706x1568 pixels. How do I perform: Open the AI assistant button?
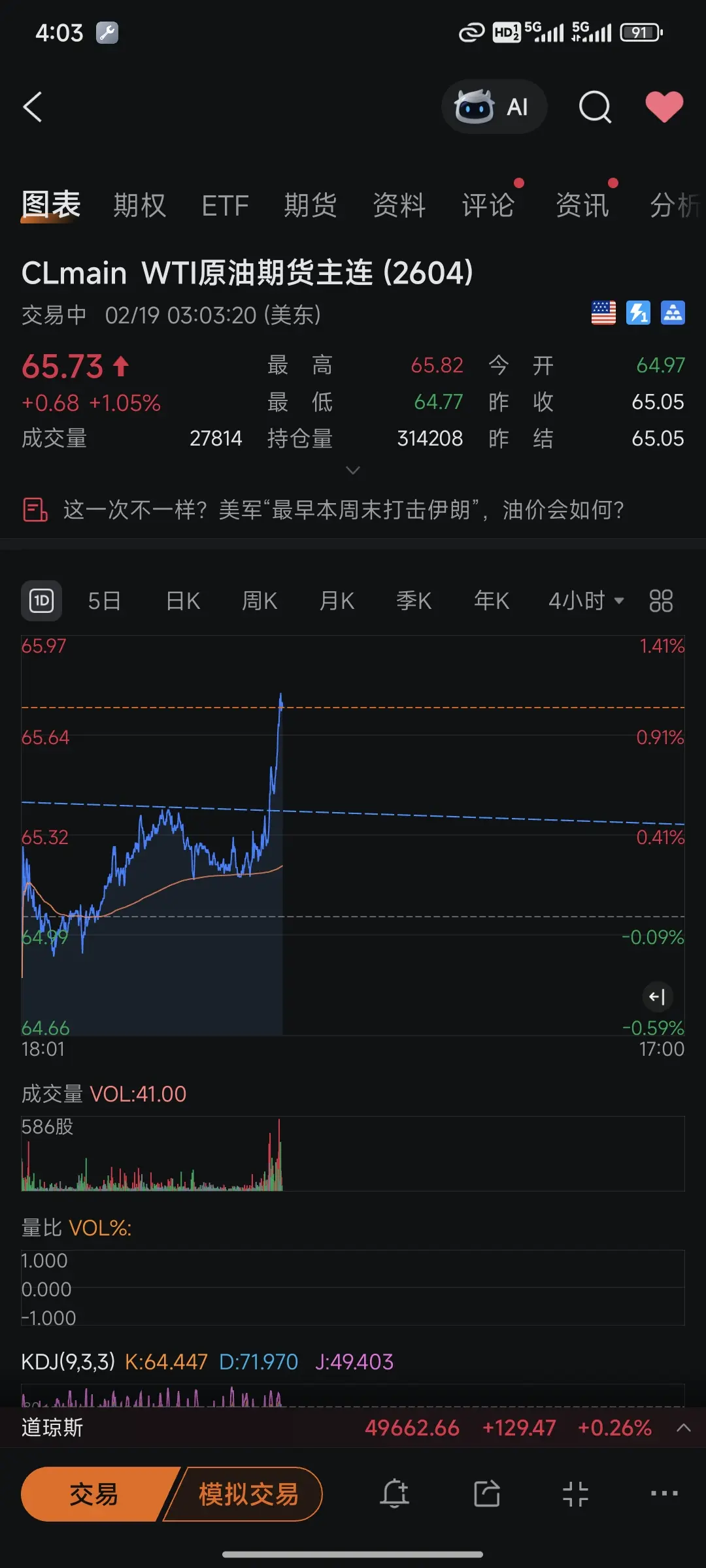click(x=494, y=106)
